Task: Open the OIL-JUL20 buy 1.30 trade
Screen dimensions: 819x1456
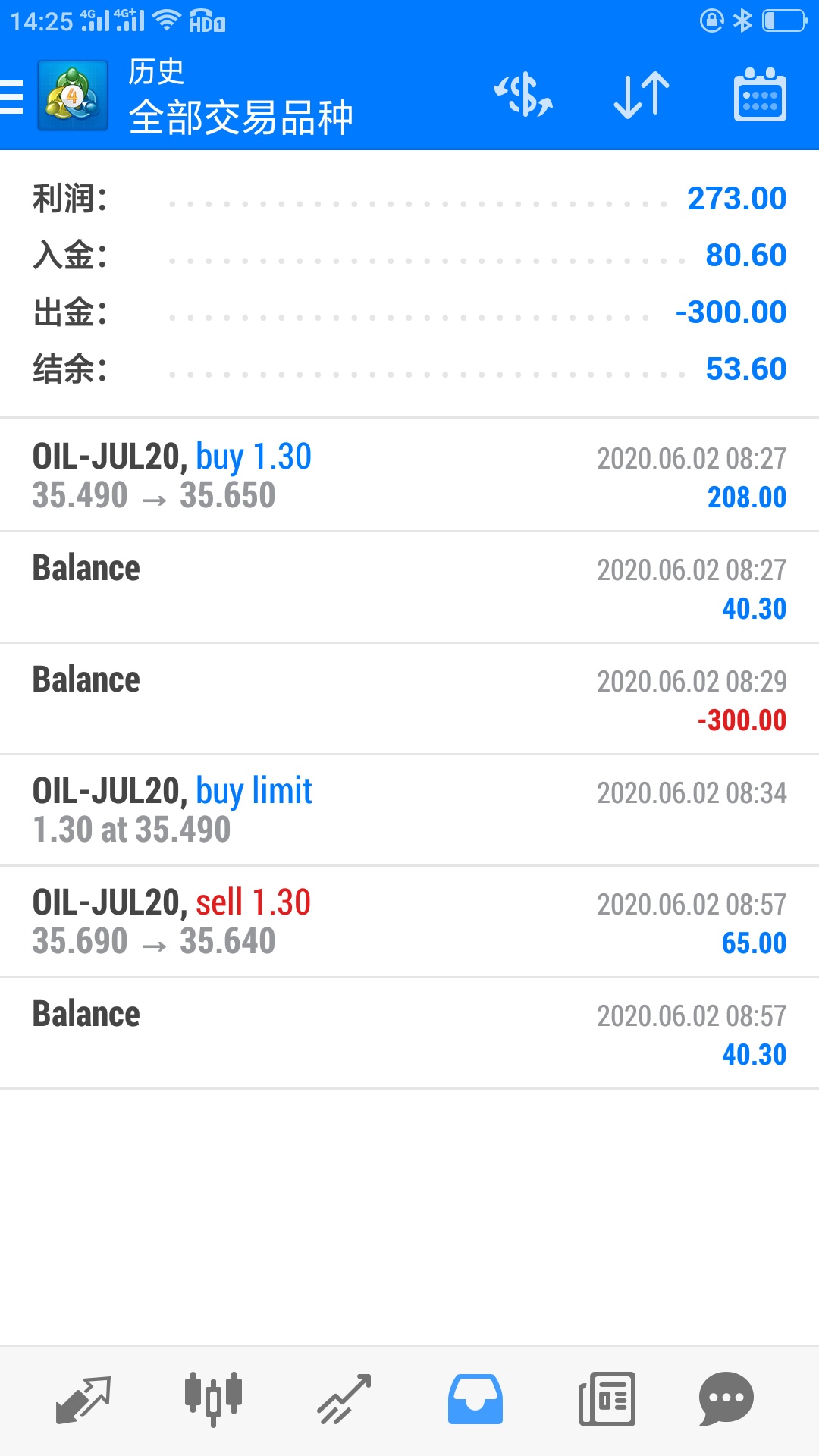Action: [409, 475]
